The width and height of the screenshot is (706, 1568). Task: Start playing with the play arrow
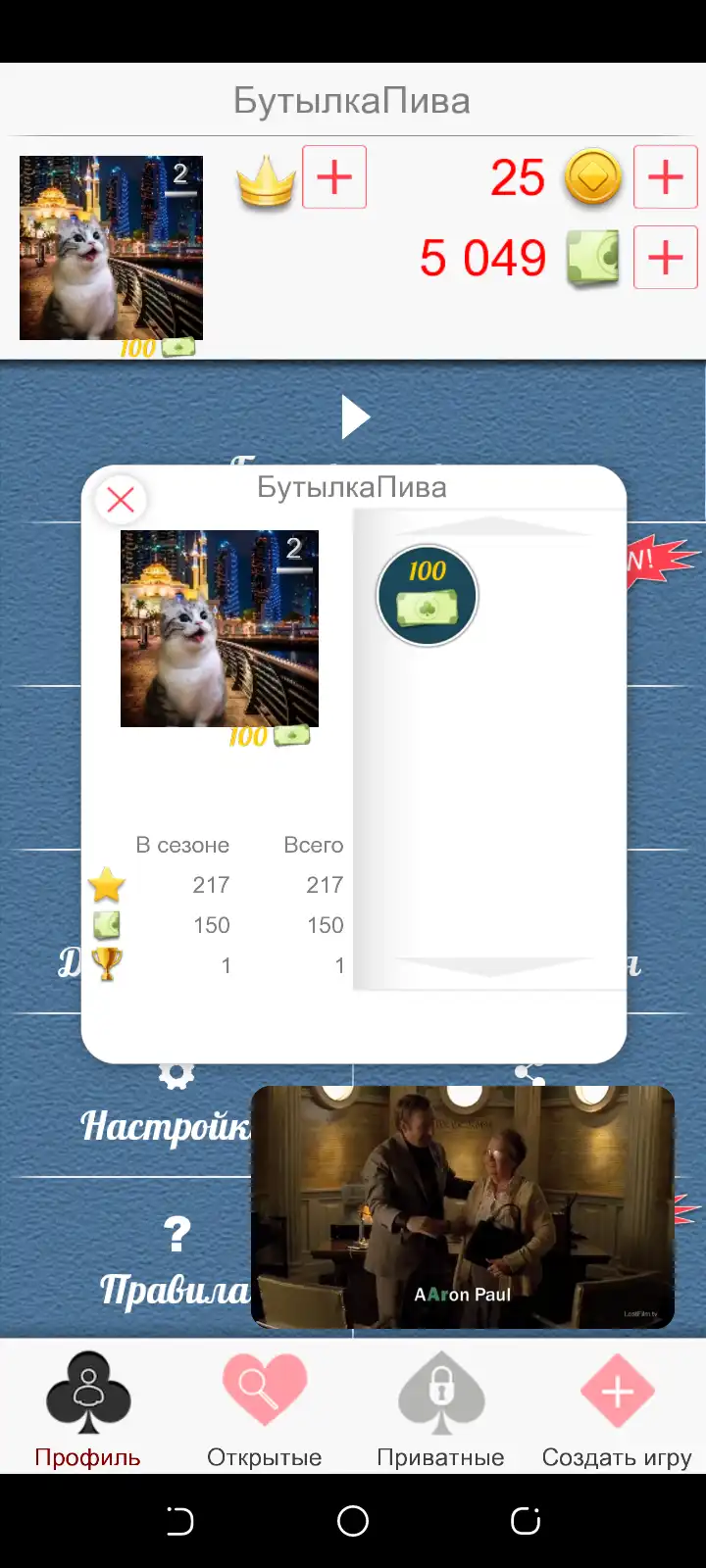355,417
